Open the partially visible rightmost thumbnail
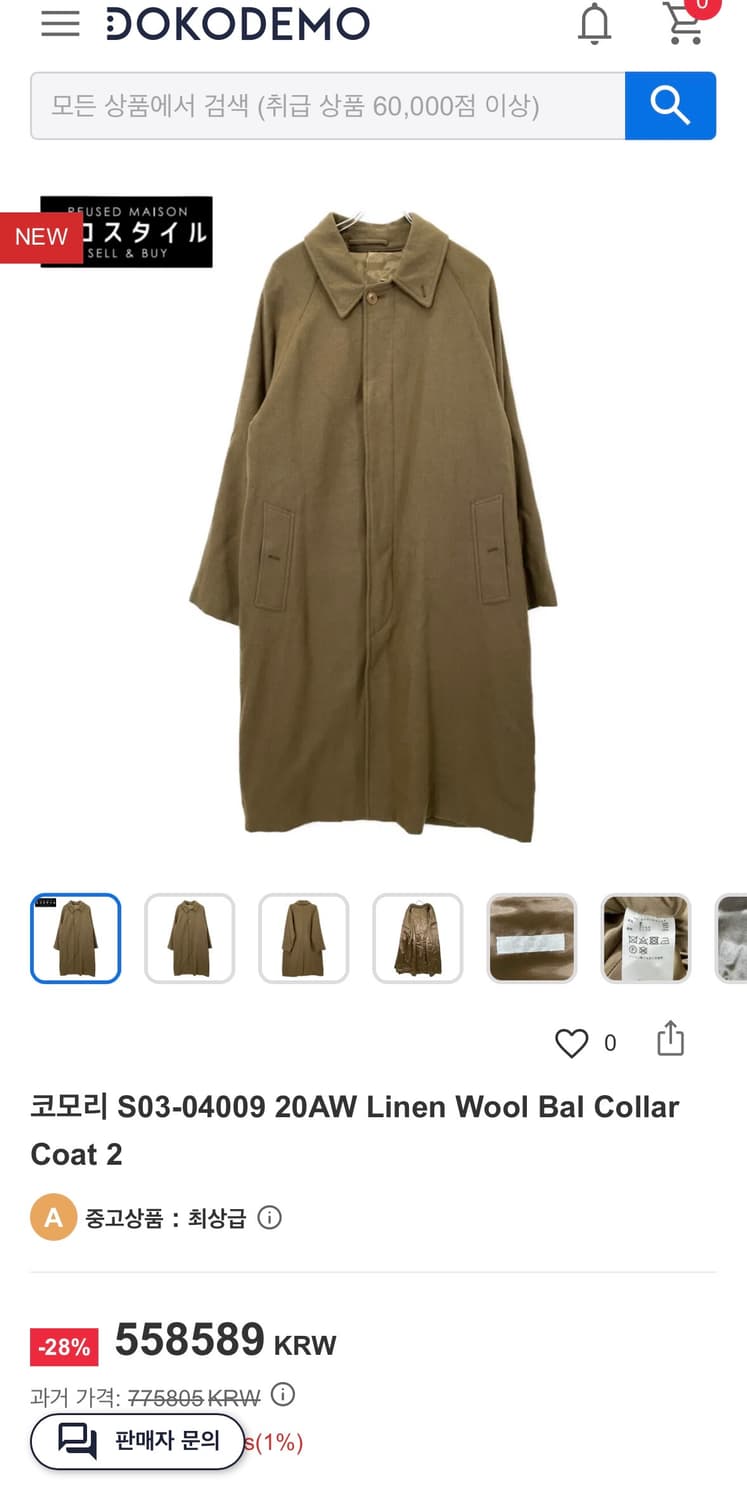The image size is (747, 1500). click(734, 938)
